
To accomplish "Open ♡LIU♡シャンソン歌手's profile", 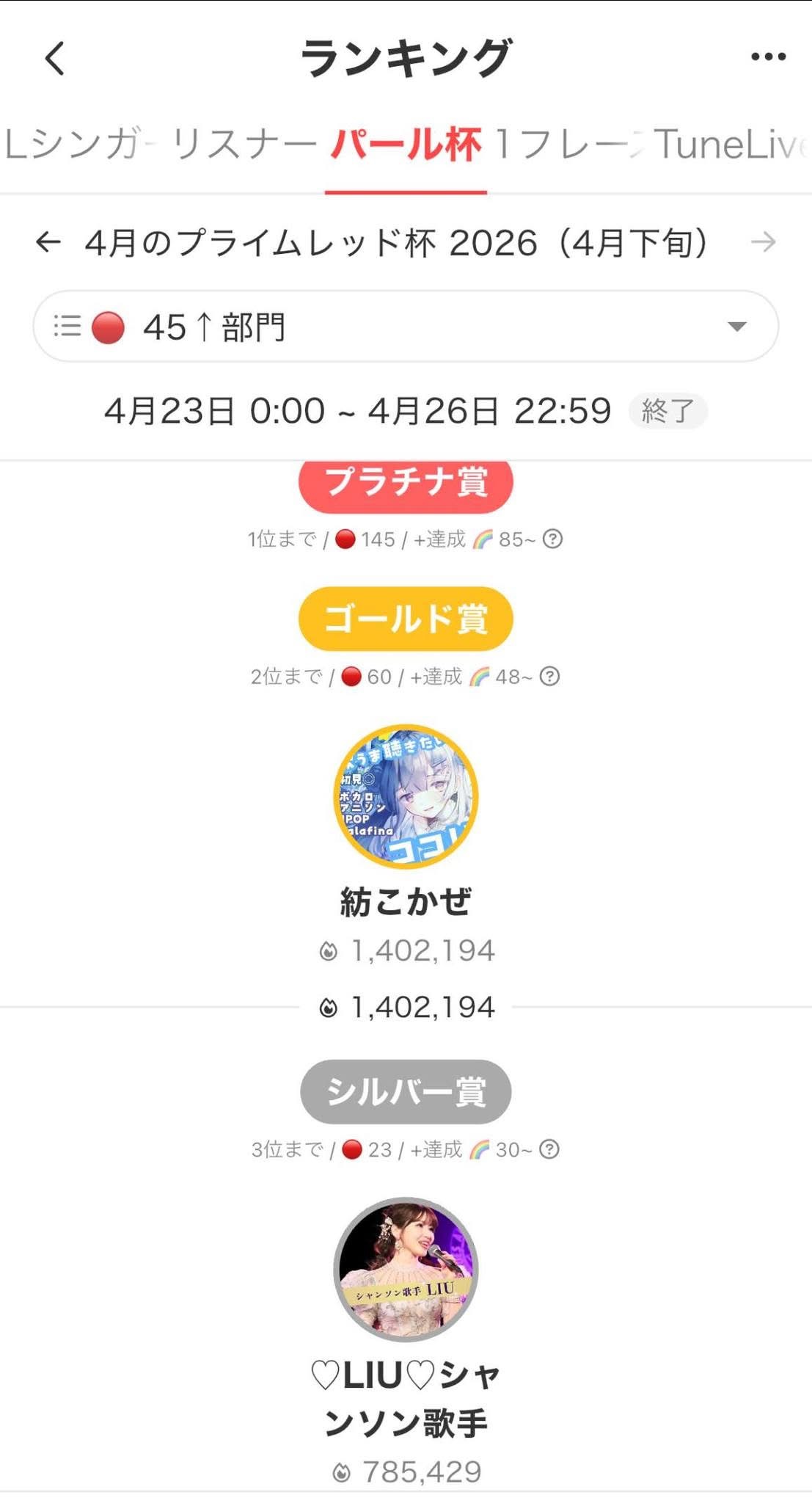I will [x=406, y=1270].
